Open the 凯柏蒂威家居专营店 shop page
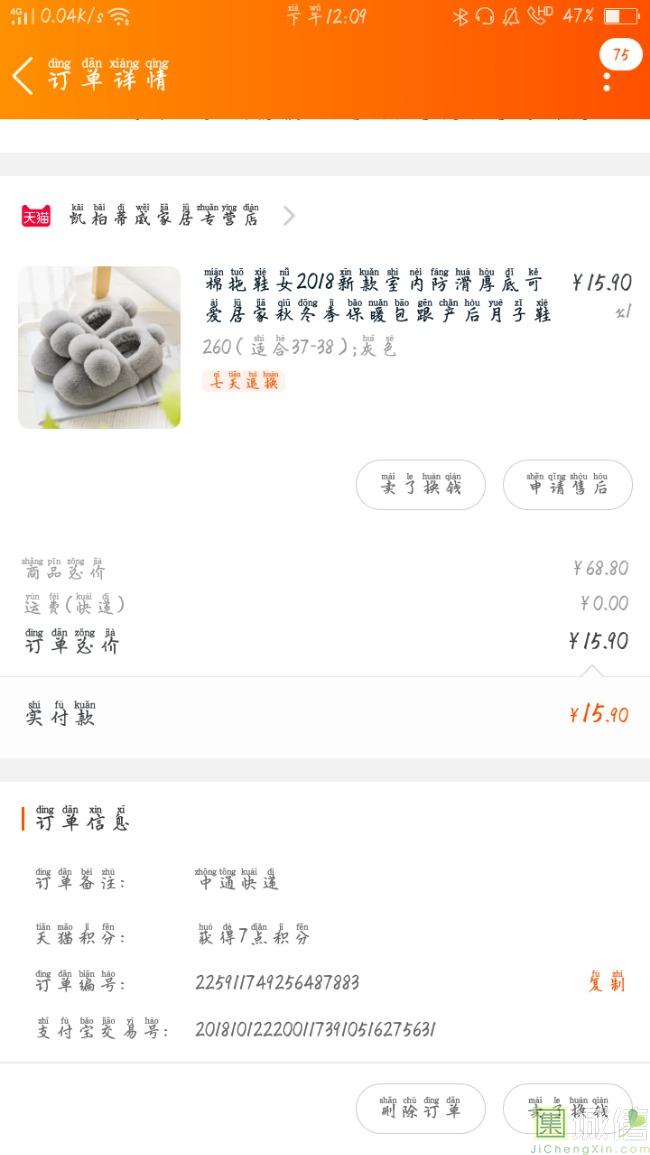The image size is (650, 1155). [158, 215]
